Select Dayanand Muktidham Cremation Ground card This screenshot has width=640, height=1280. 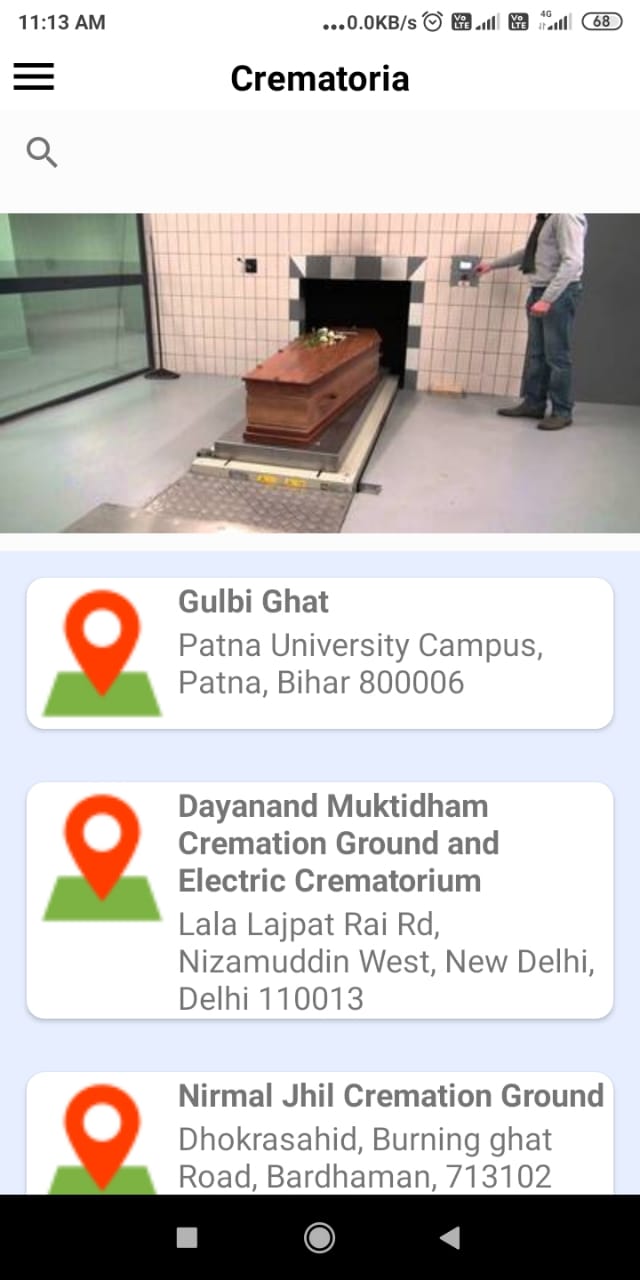[320, 900]
